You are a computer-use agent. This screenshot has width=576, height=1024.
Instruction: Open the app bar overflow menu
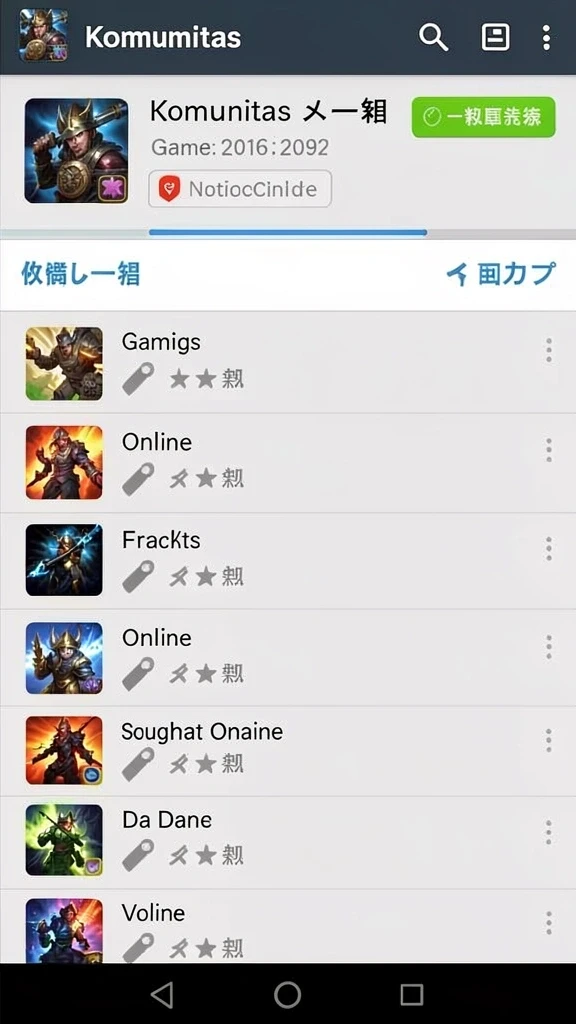pyautogui.click(x=547, y=37)
